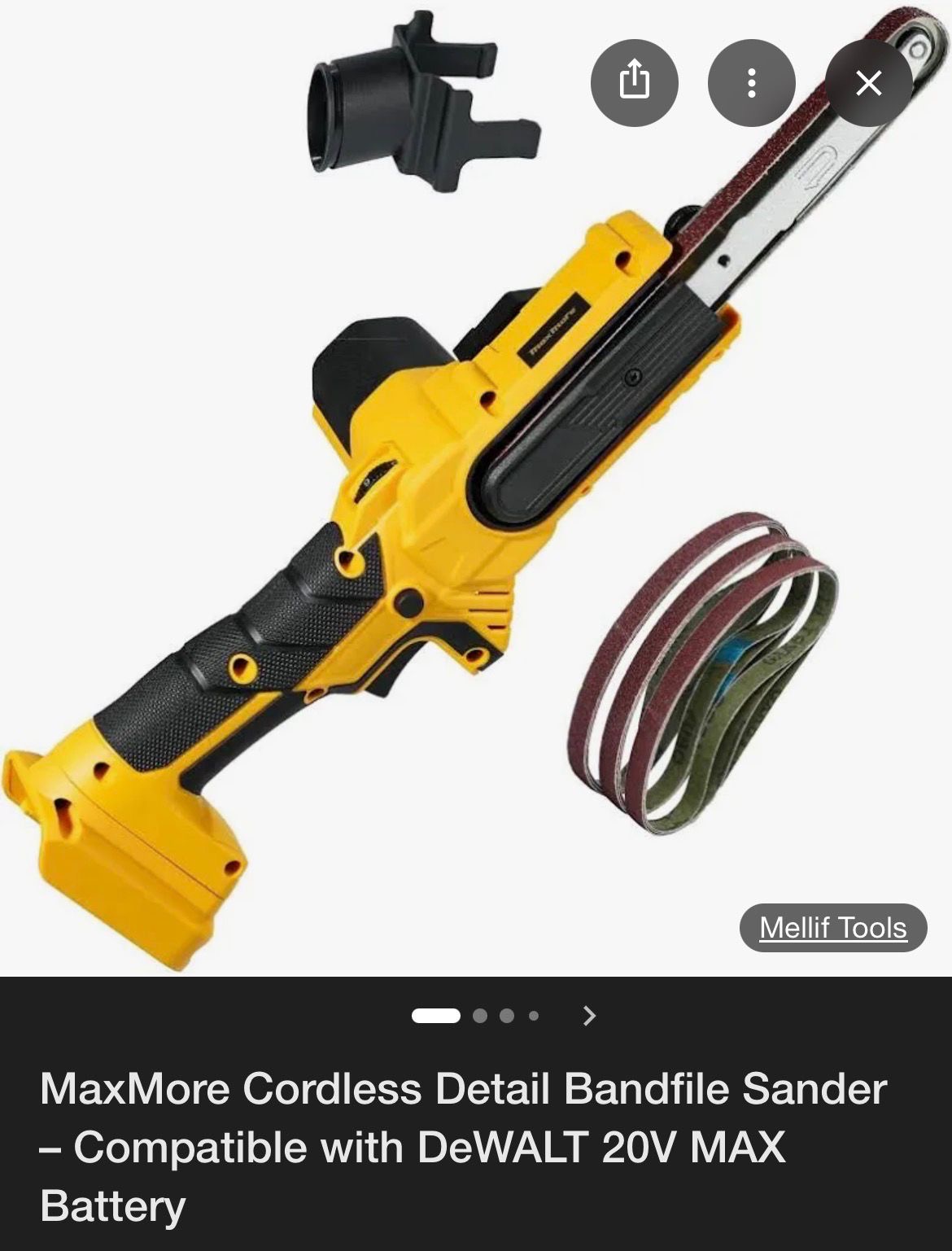Open the three-dot overflow menu
952x1251 pixels.
click(x=751, y=82)
